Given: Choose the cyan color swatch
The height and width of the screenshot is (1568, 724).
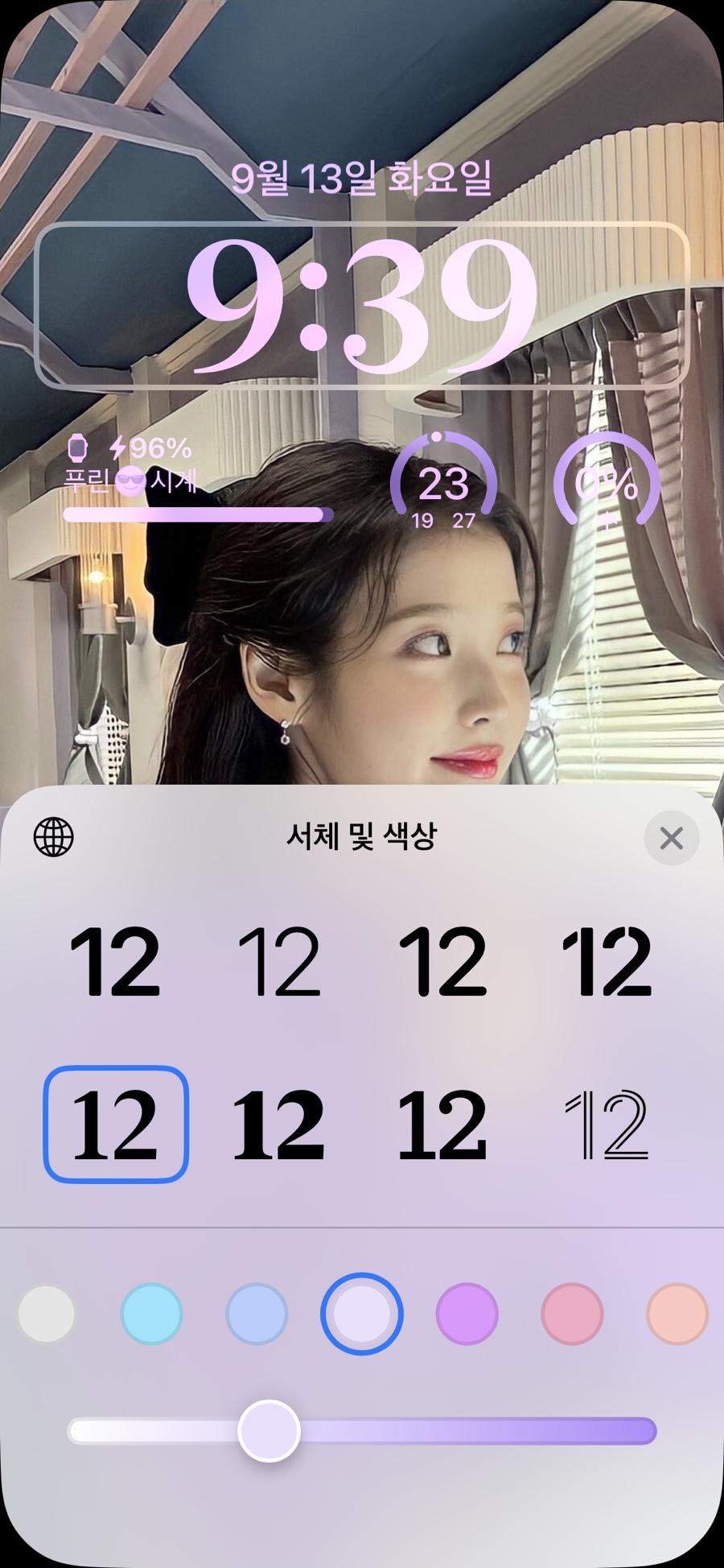Looking at the screenshot, I should 151,1314.
